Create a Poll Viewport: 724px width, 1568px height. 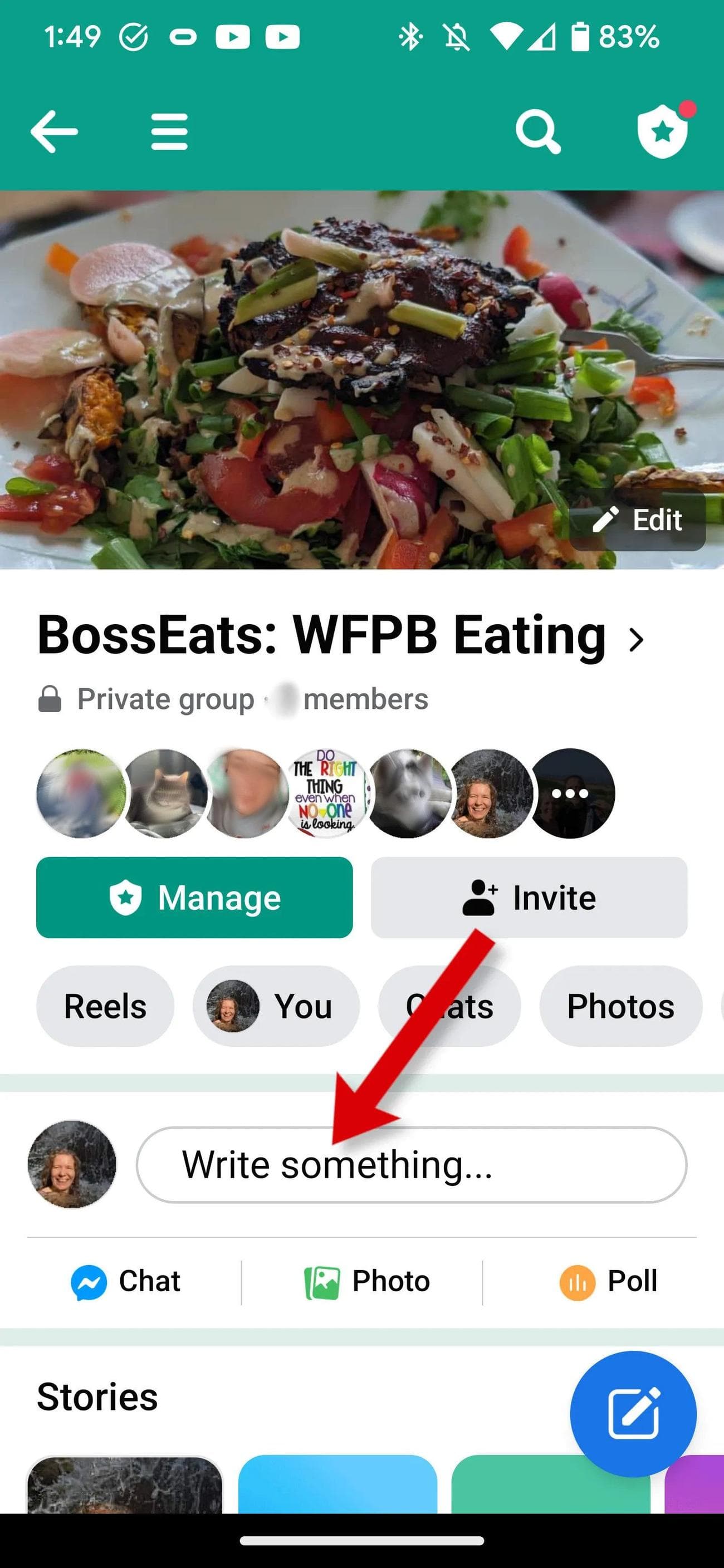coord(608,1281)
